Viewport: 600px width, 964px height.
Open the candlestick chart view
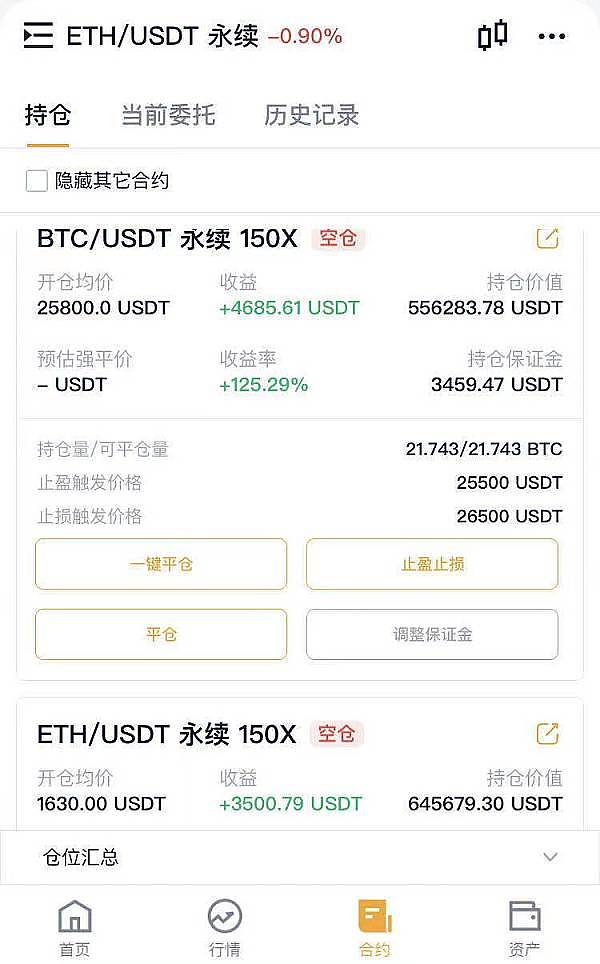coord(492,36)
